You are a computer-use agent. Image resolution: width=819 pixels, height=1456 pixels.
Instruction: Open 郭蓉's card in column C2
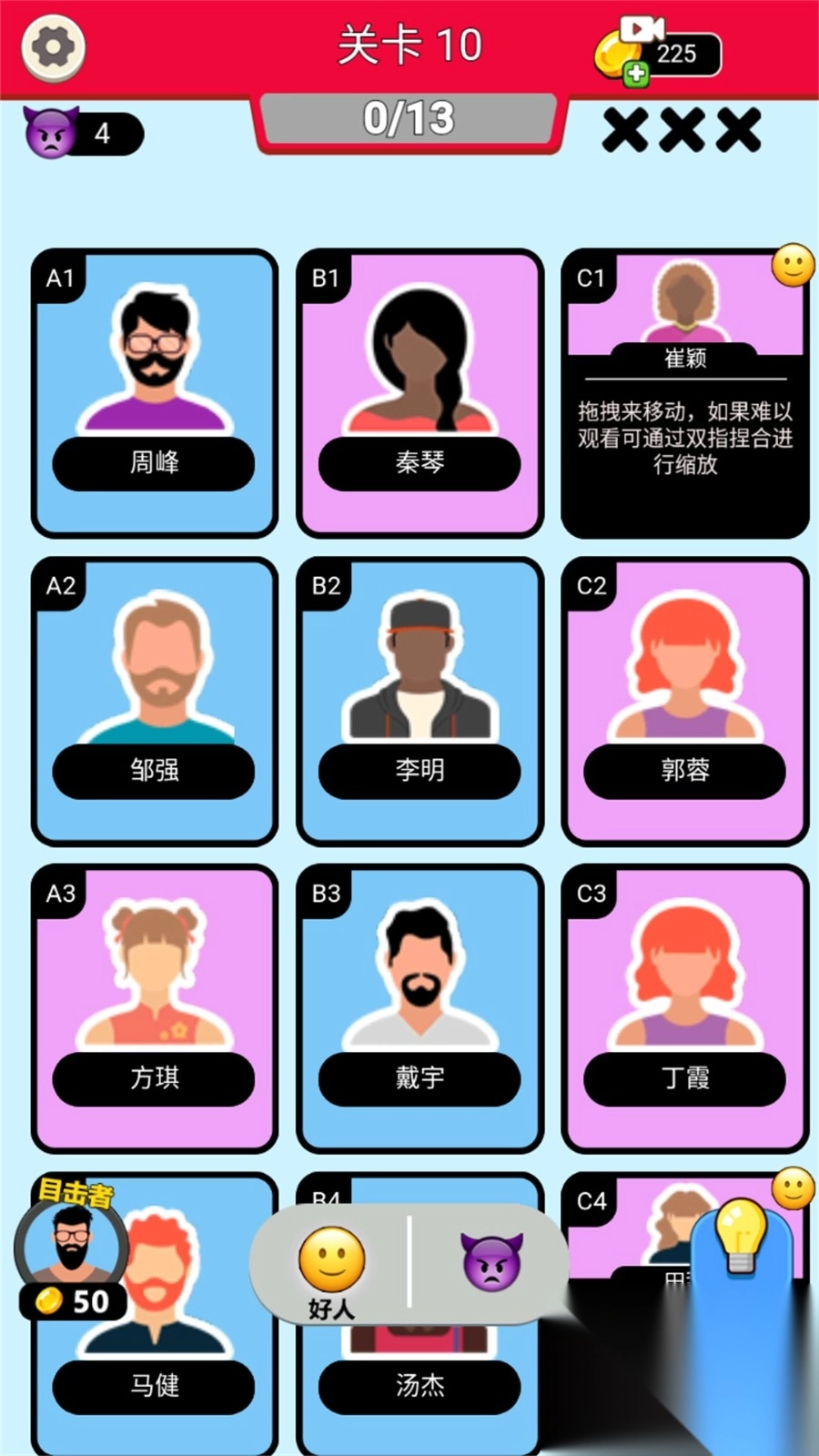click(683, 701)
